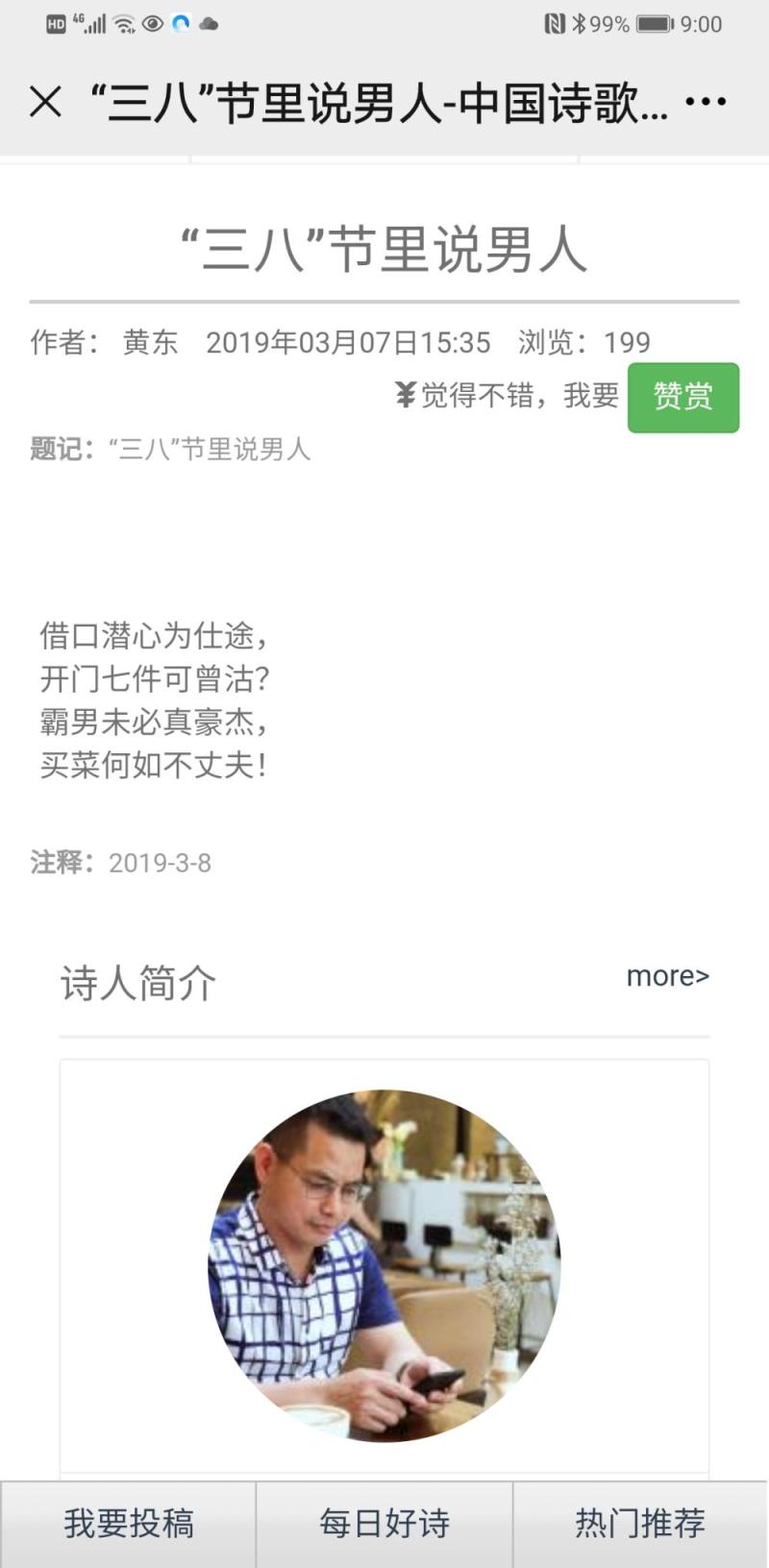Open 我要投稿 to submit a poem
Viewport: 769px width, 1568px height.
point(129,1524)
